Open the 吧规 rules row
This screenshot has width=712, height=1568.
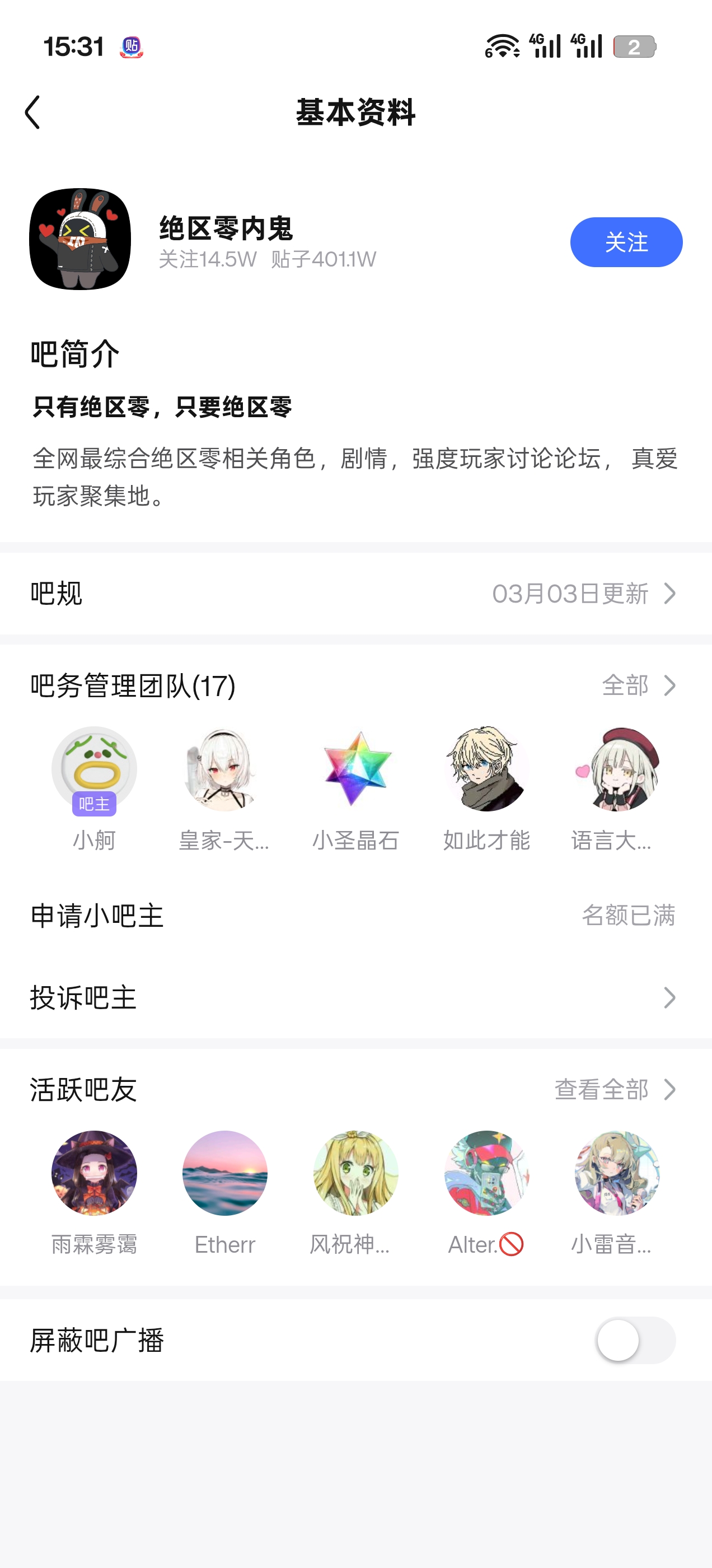click(x=356, y=594)
